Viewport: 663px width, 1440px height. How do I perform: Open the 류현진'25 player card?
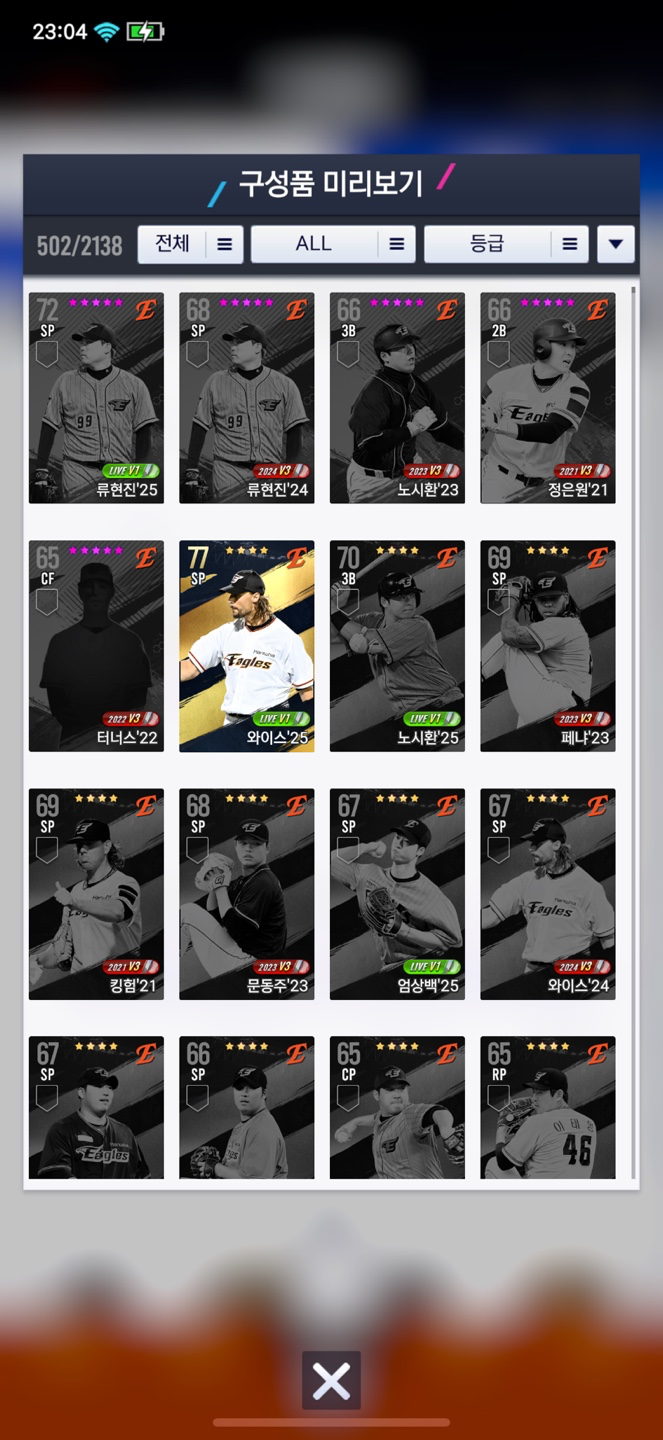point(96,398)
